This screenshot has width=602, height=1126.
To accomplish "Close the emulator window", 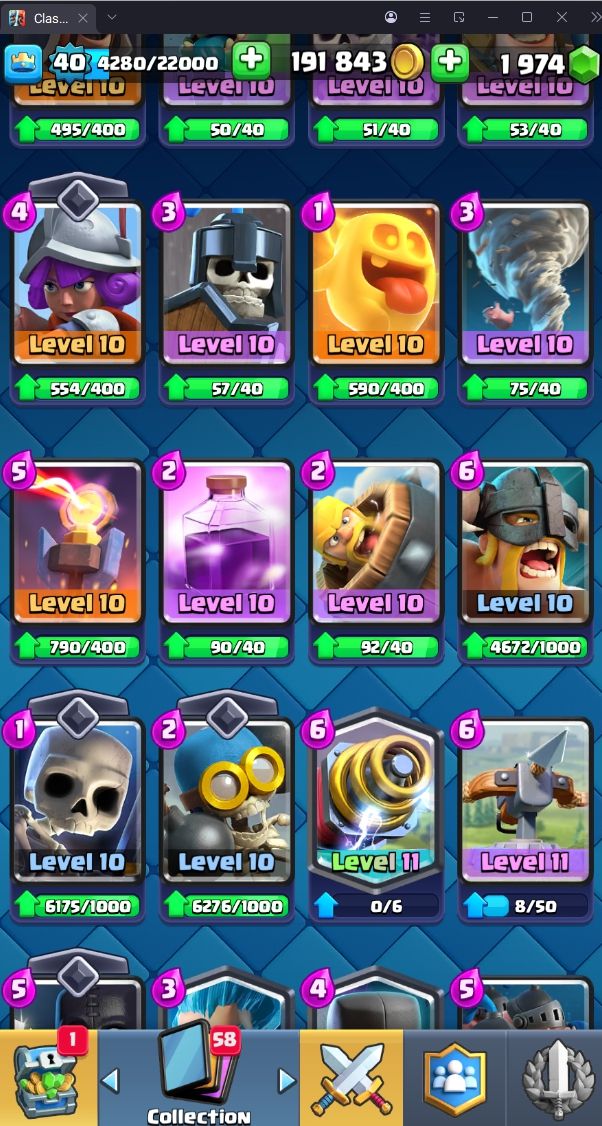I will pyautogui.click(x=562, y=17).
